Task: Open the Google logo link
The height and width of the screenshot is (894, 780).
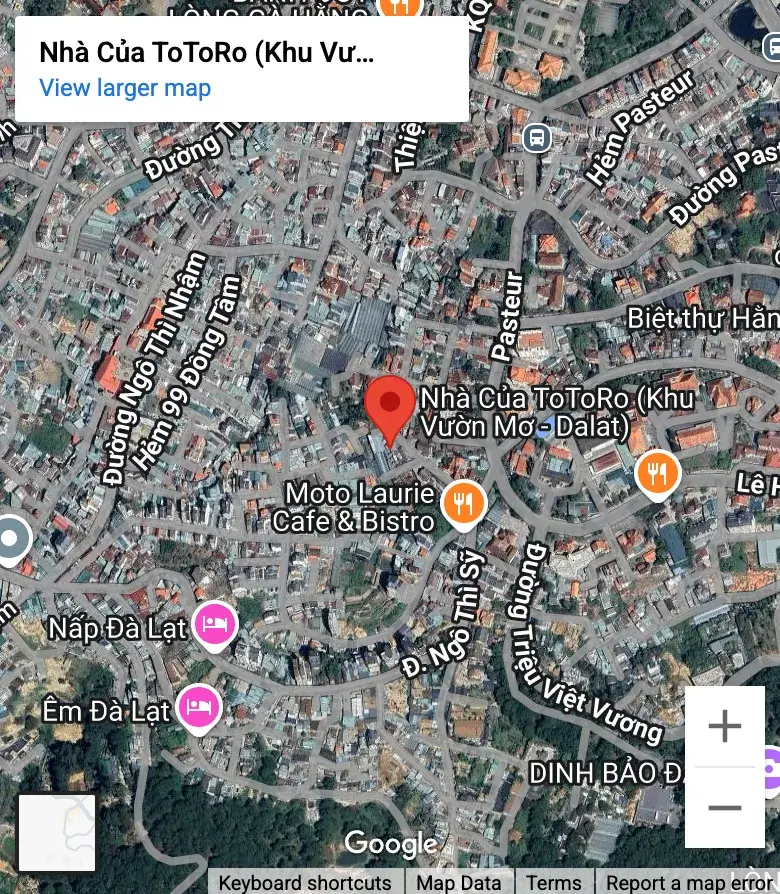Action: 390,844
